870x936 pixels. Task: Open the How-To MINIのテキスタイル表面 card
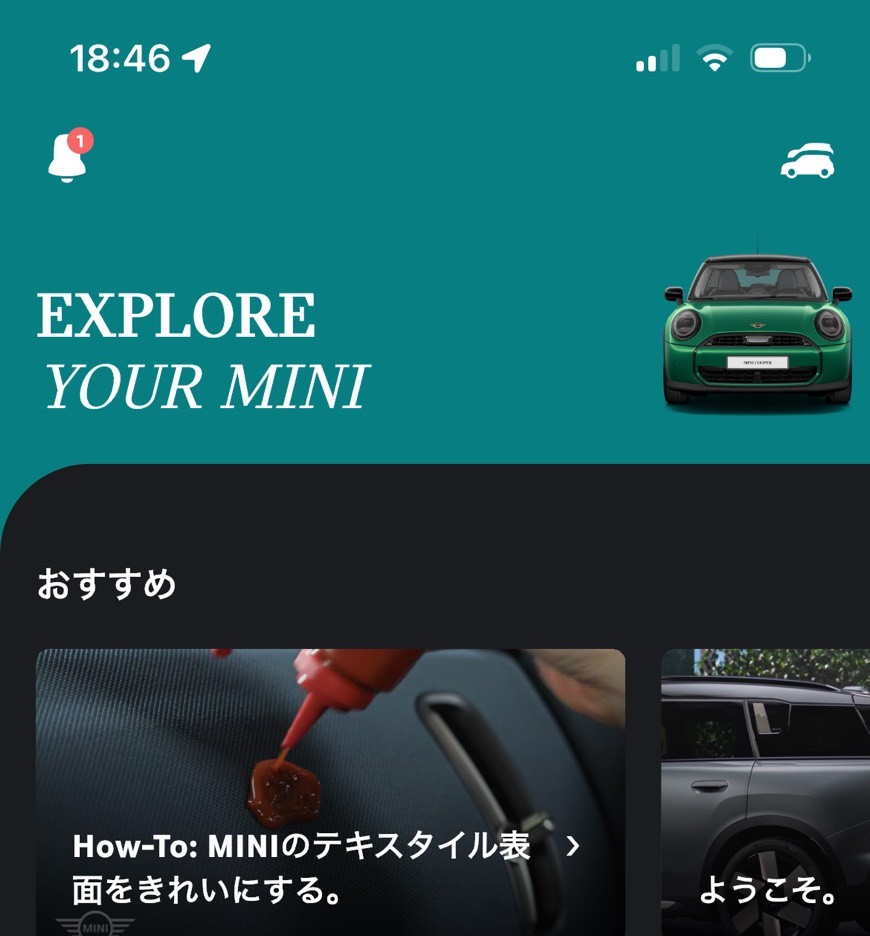[330, 792]
